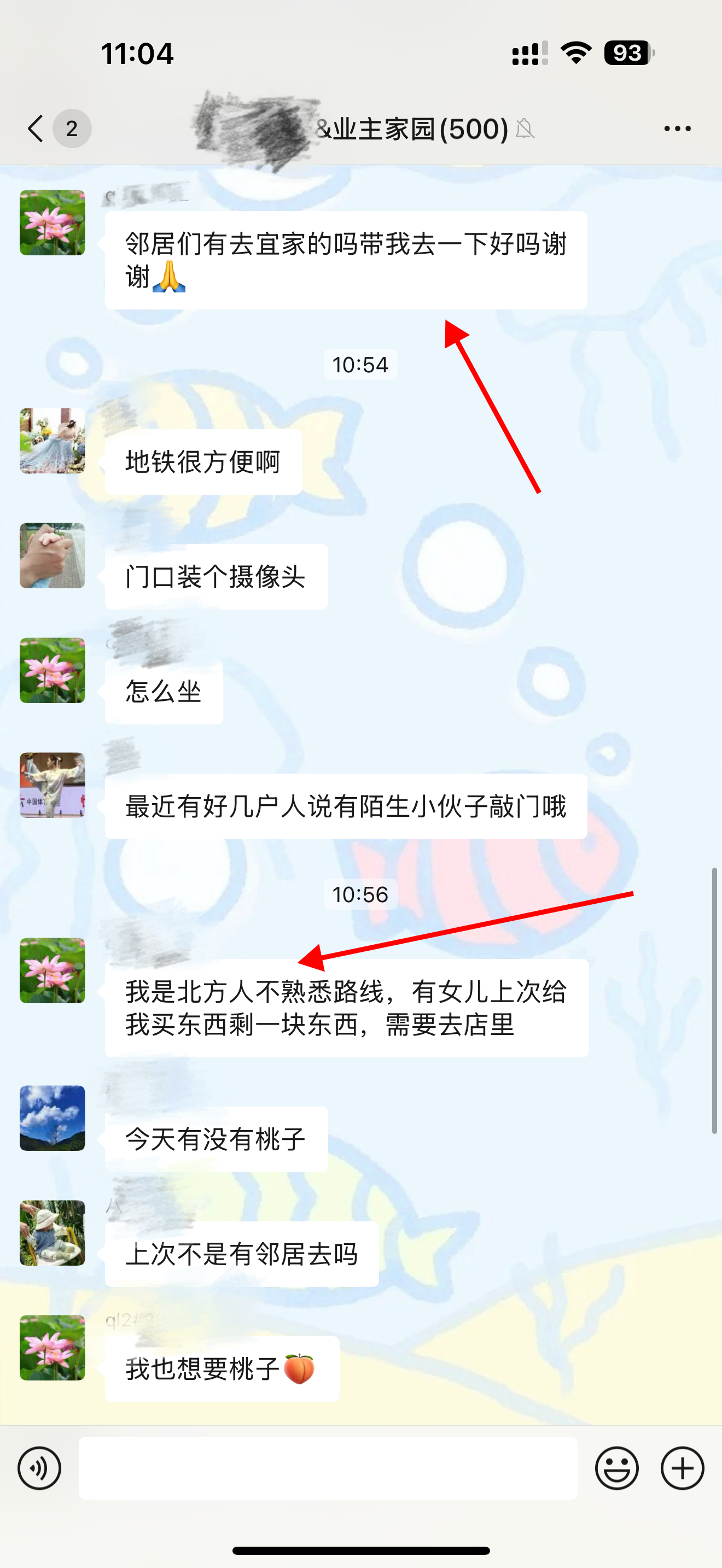Viewport: 722px width, 1568px height.
Task: Switch to voice message input
Action: [x=39, y=1468]
